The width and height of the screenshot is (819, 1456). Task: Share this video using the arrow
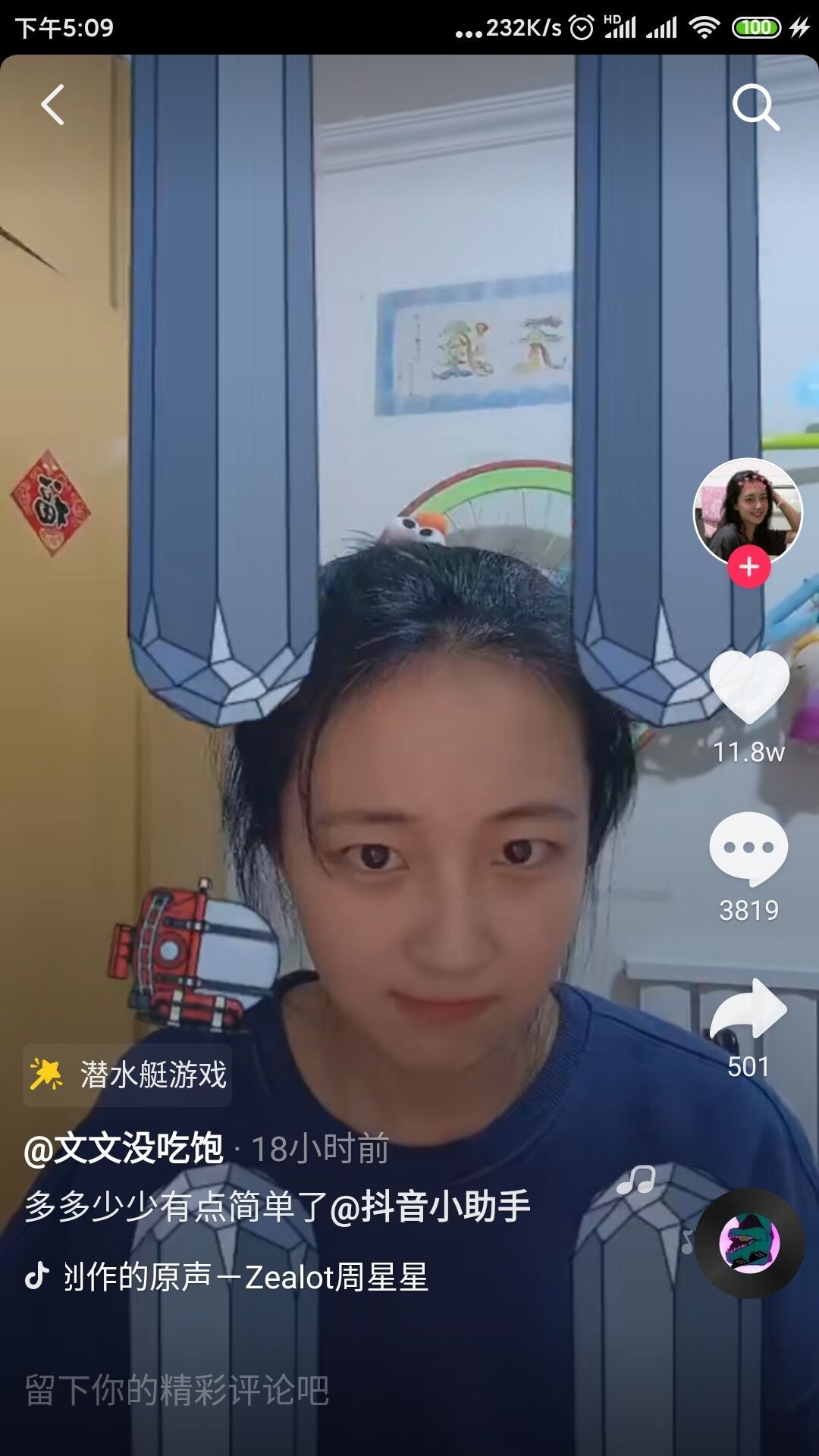click(x=748, y=1009)
